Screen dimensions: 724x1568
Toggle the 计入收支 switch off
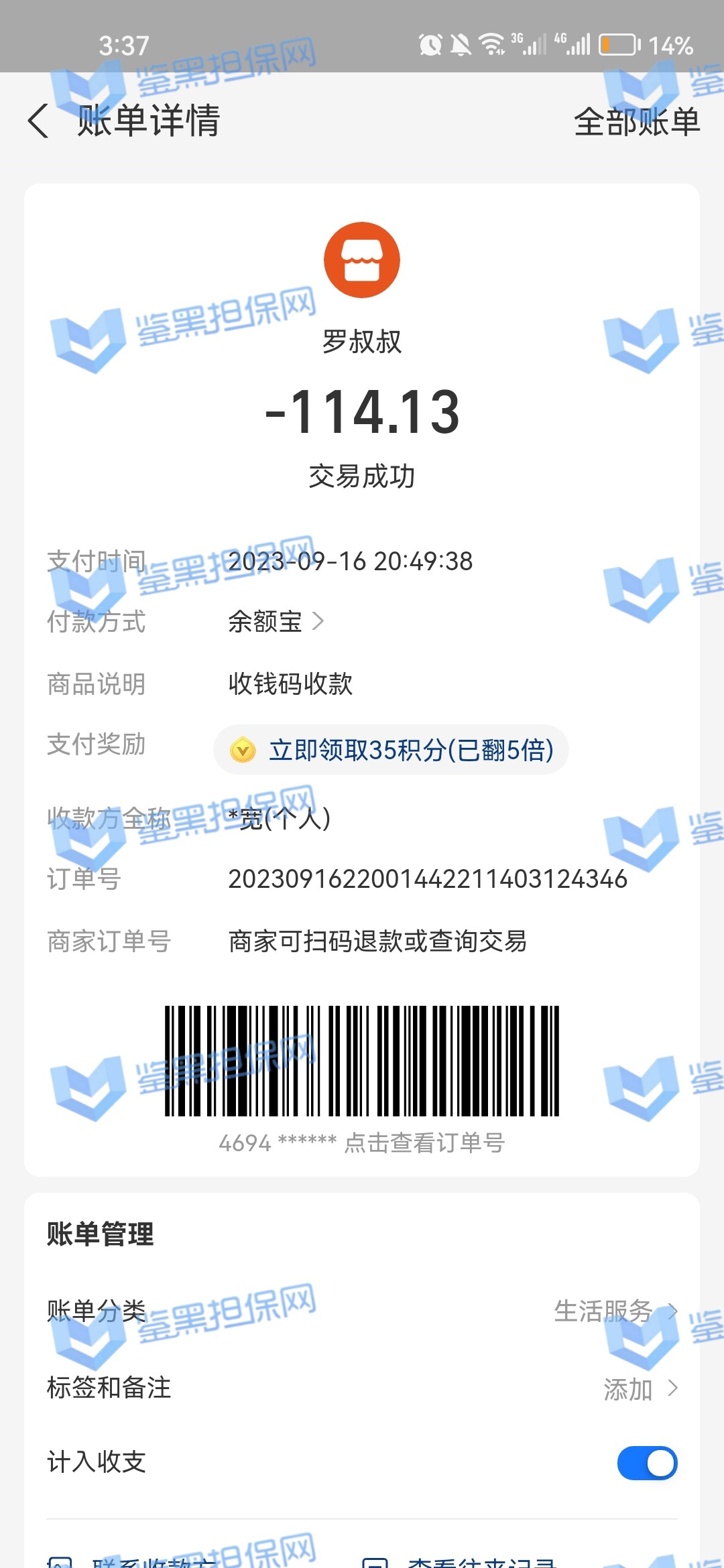click(646, 1463)
